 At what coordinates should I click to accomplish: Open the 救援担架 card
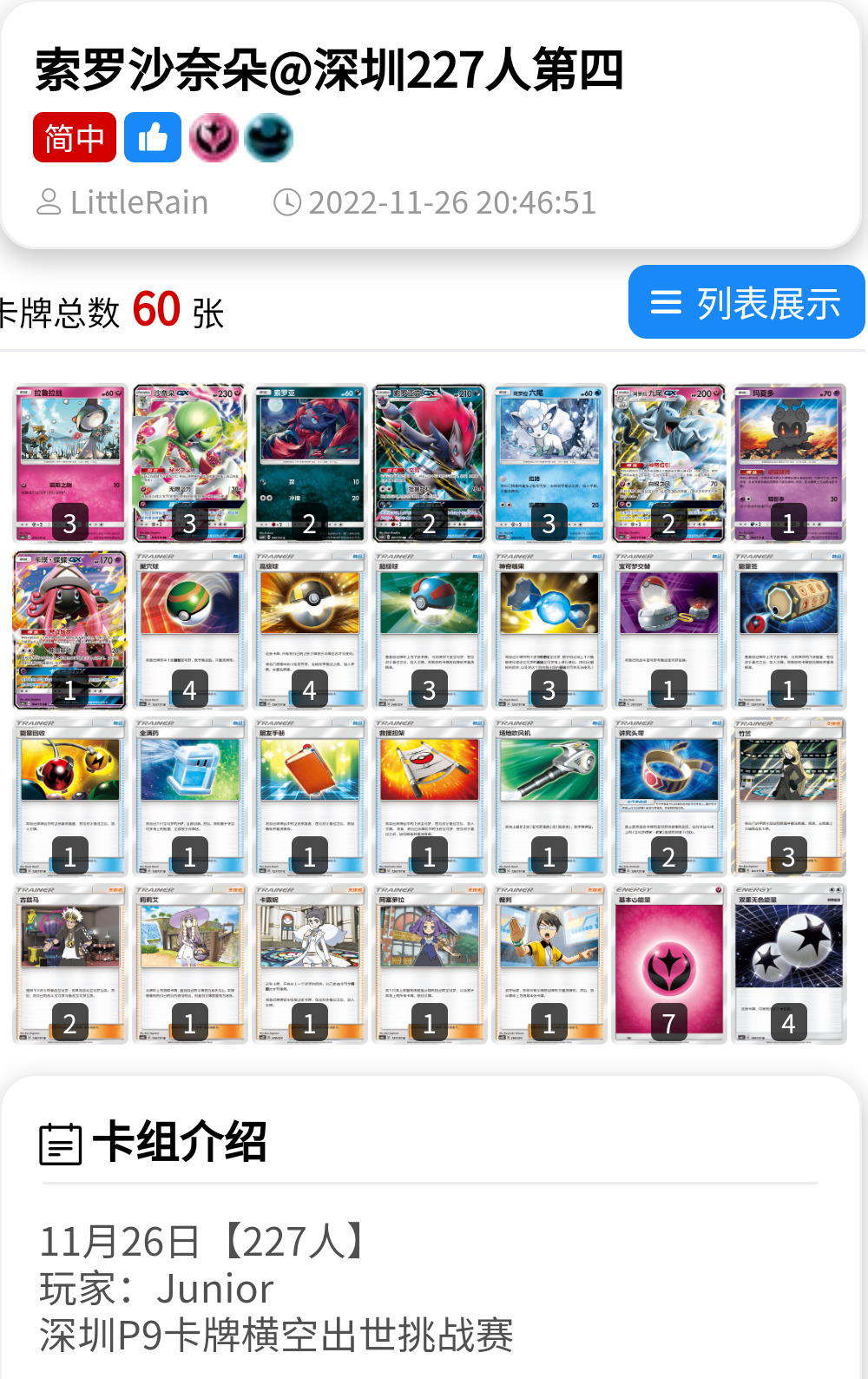430,797
